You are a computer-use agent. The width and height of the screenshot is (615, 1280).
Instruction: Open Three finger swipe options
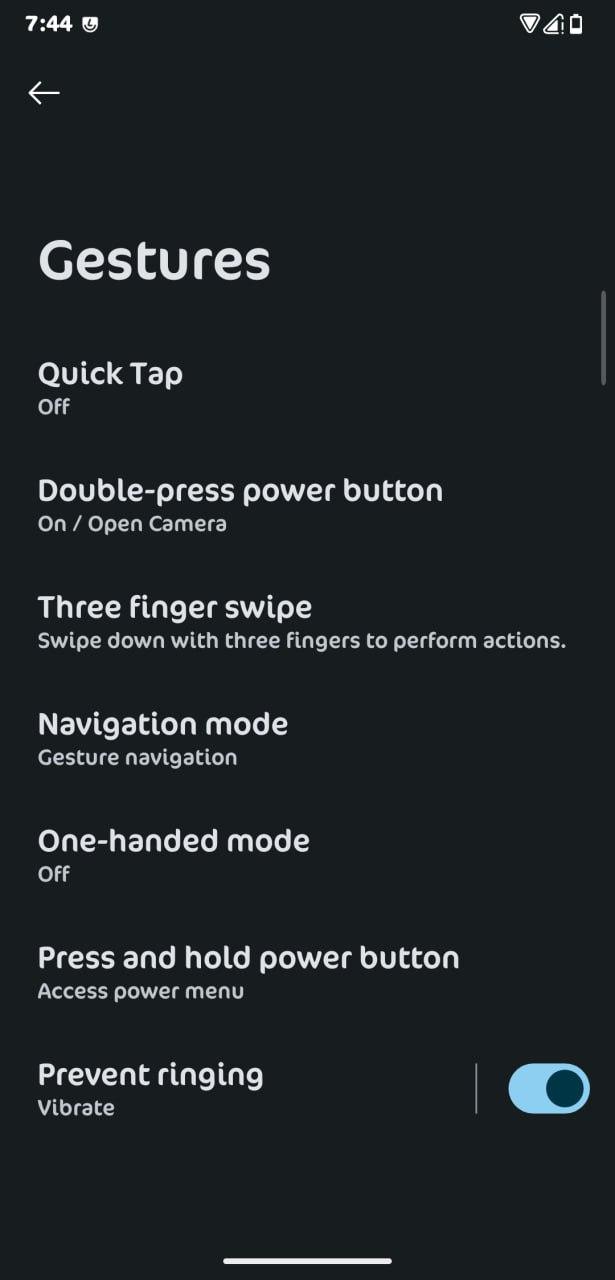307,622
